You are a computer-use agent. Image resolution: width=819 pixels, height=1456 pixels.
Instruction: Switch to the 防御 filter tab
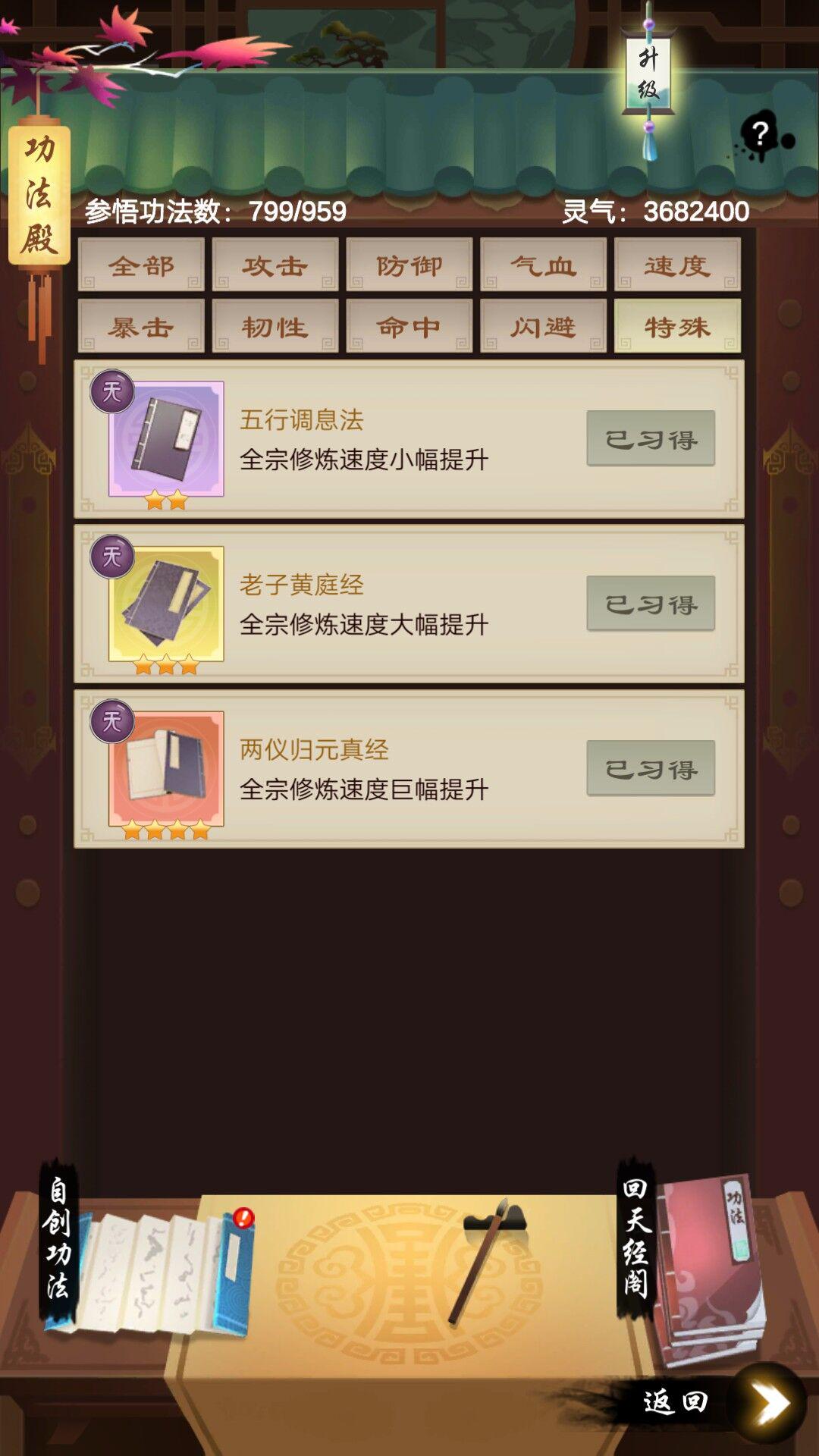(x=409, y=265)
